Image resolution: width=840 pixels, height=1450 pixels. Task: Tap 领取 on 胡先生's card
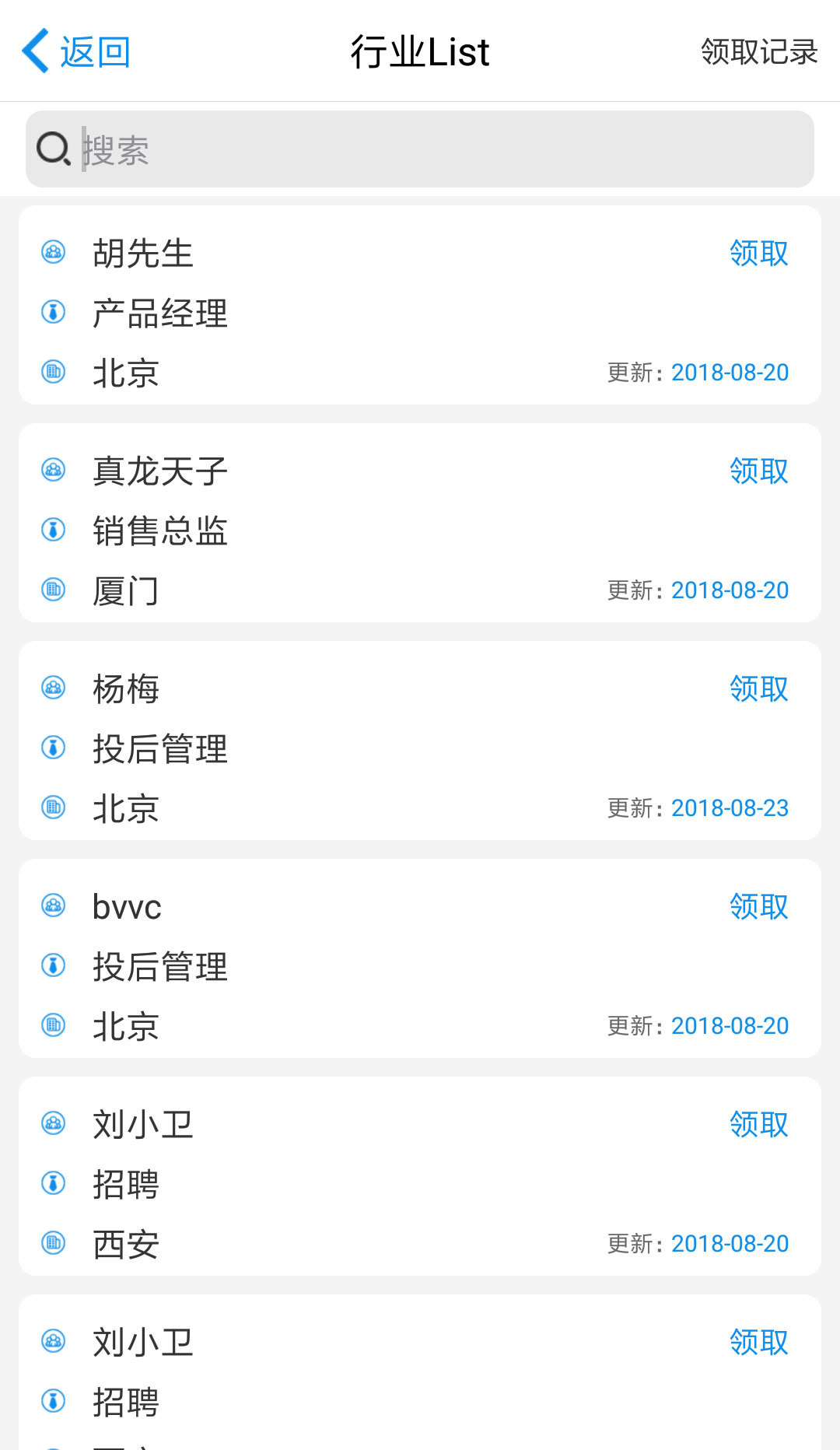pos(758,254)
